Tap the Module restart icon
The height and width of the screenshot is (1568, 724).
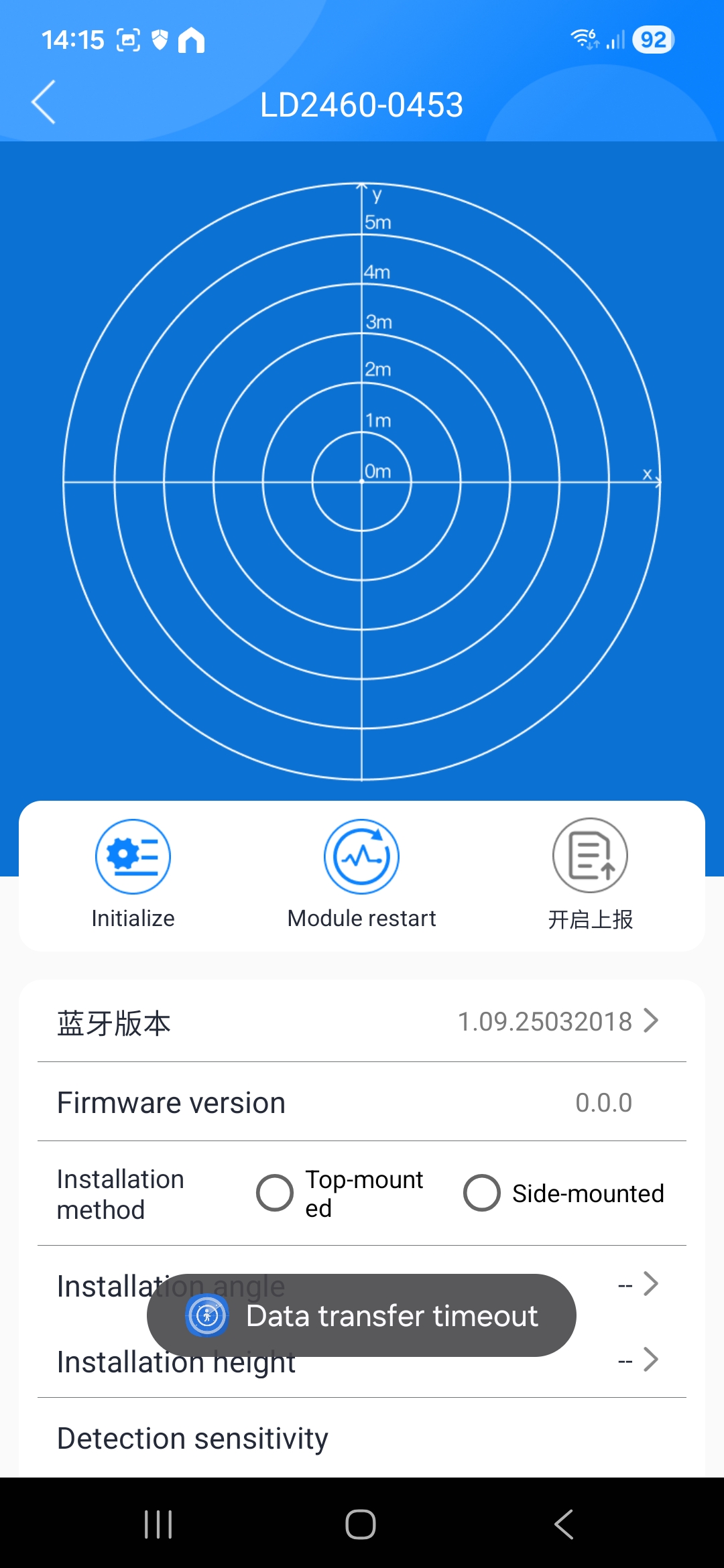coord(361,856)
